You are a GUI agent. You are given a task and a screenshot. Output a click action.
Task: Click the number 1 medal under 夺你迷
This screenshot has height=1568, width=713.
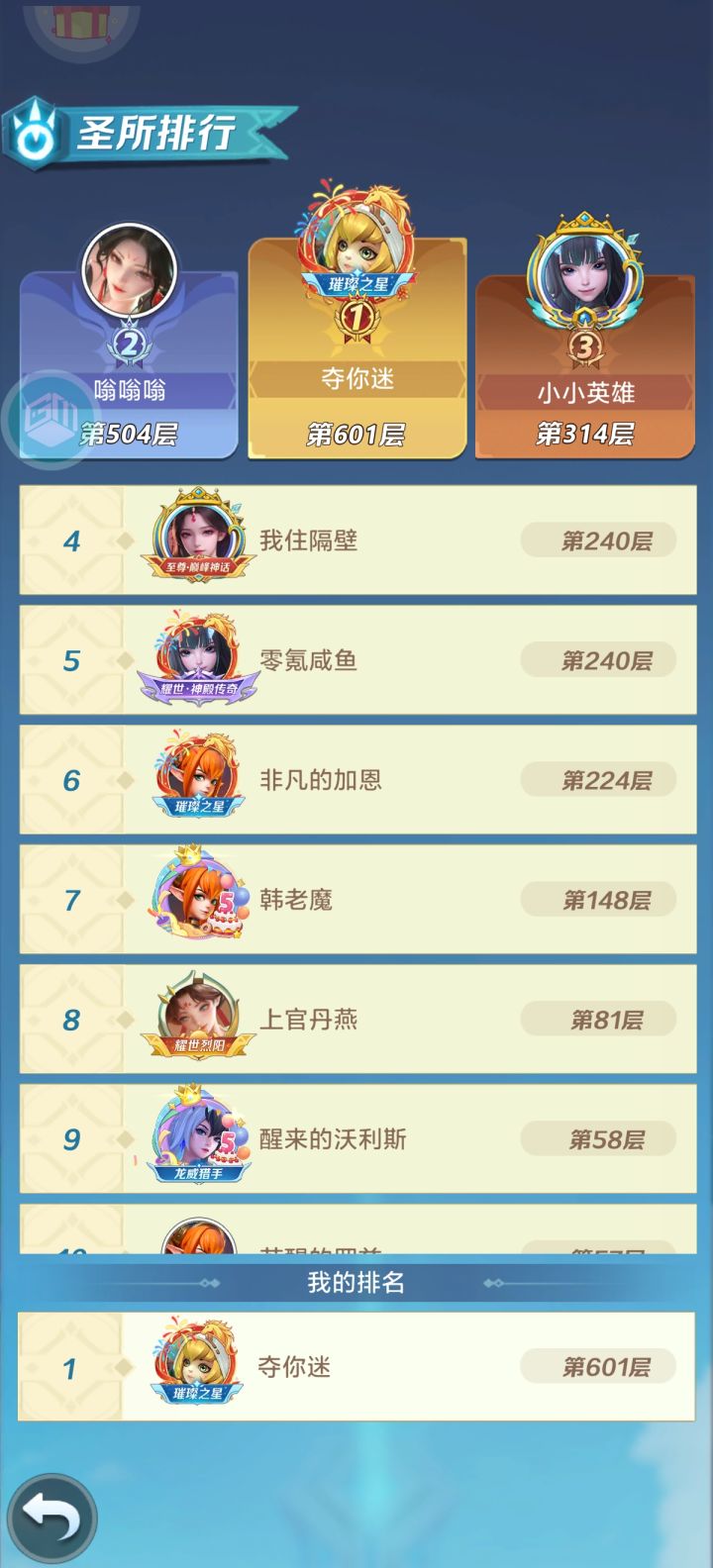click(x=355, y=319)
